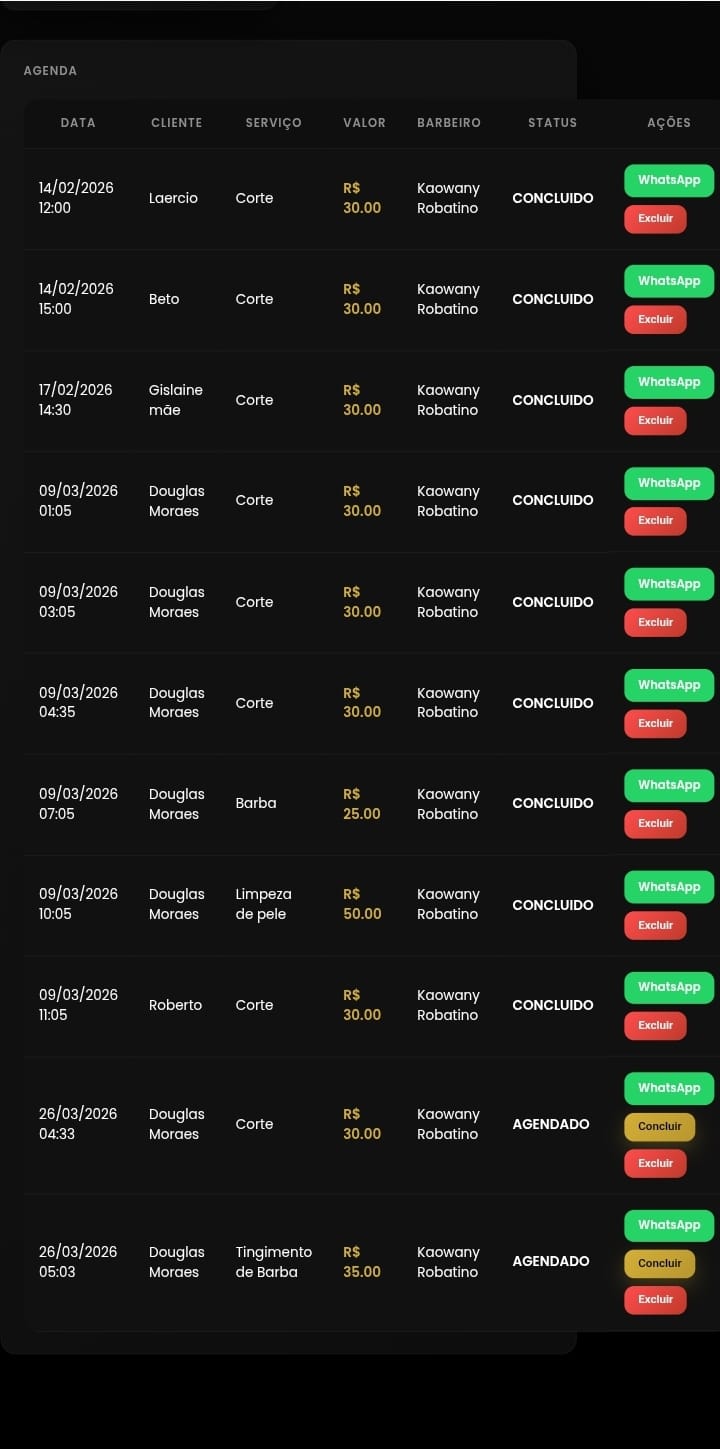Excluir the Tingimento de Barba appointment

coord(655,1299)
